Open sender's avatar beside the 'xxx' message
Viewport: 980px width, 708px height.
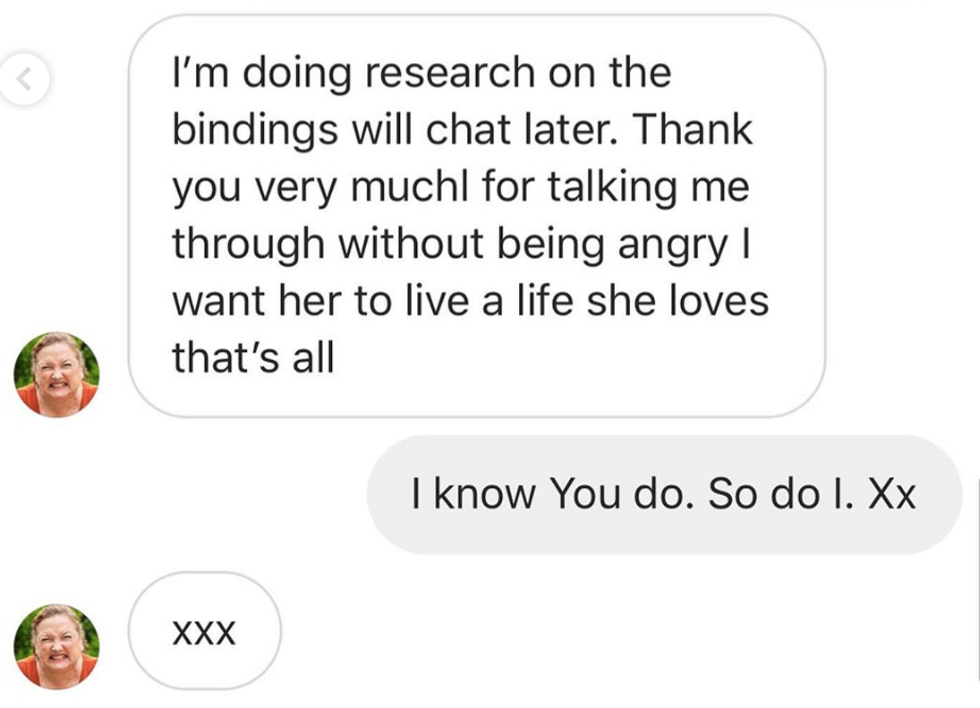coord(57,645)
